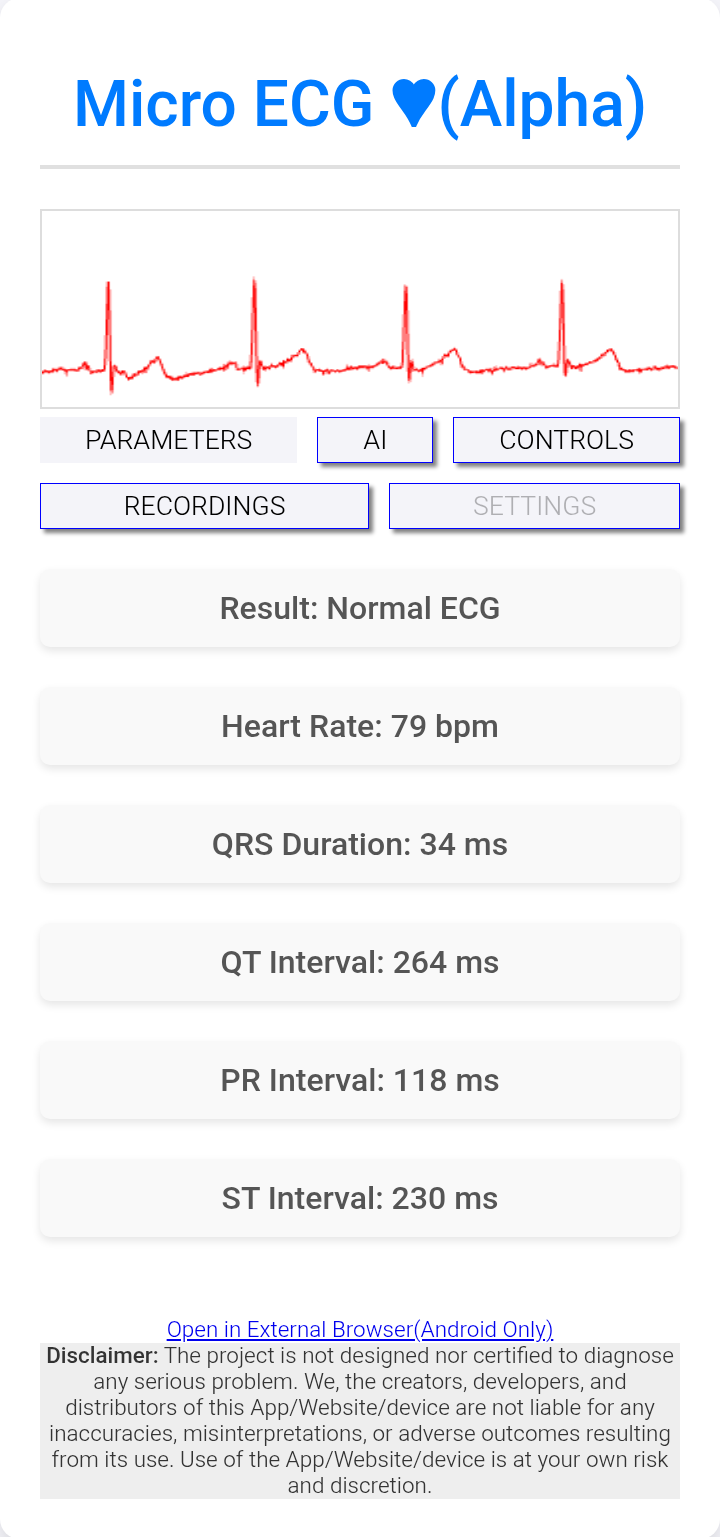The width and height of the screenshot is (720, 1537).
Task: Switch to the AI tab
Action: pyautogui.click(x=375, y=440)
